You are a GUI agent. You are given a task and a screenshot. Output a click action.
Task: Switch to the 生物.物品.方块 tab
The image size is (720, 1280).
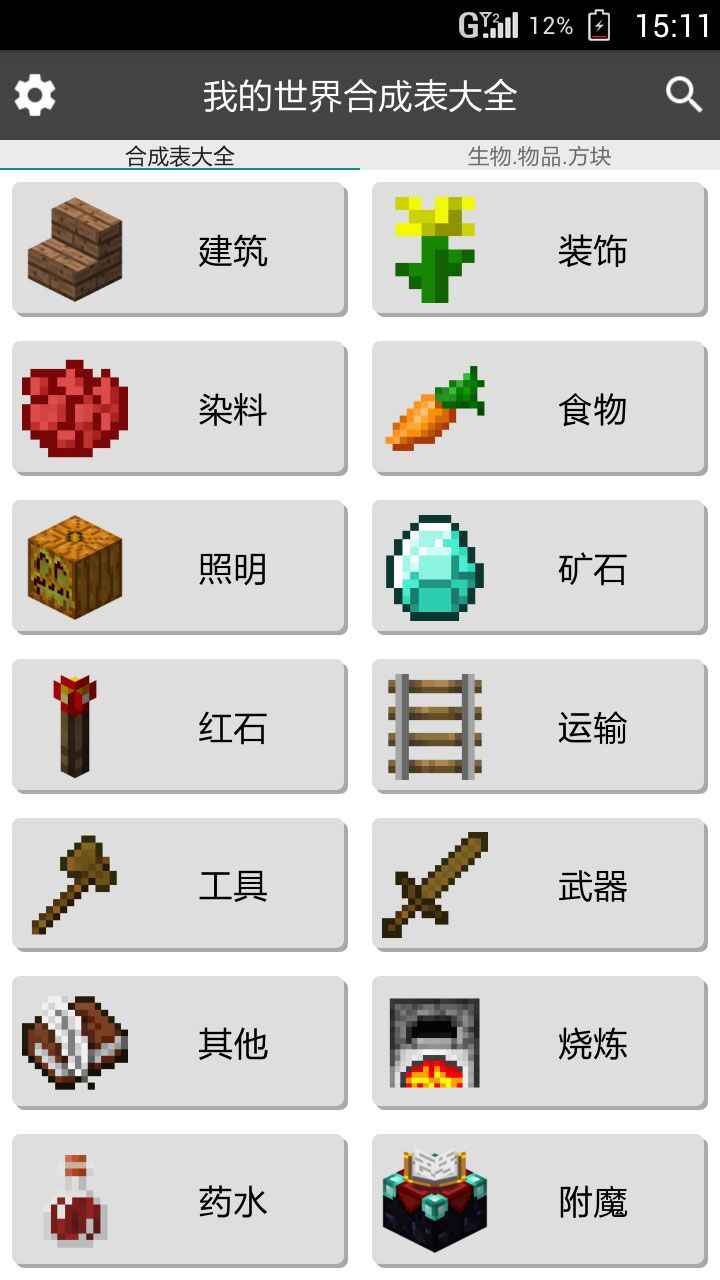pos(540,157)
